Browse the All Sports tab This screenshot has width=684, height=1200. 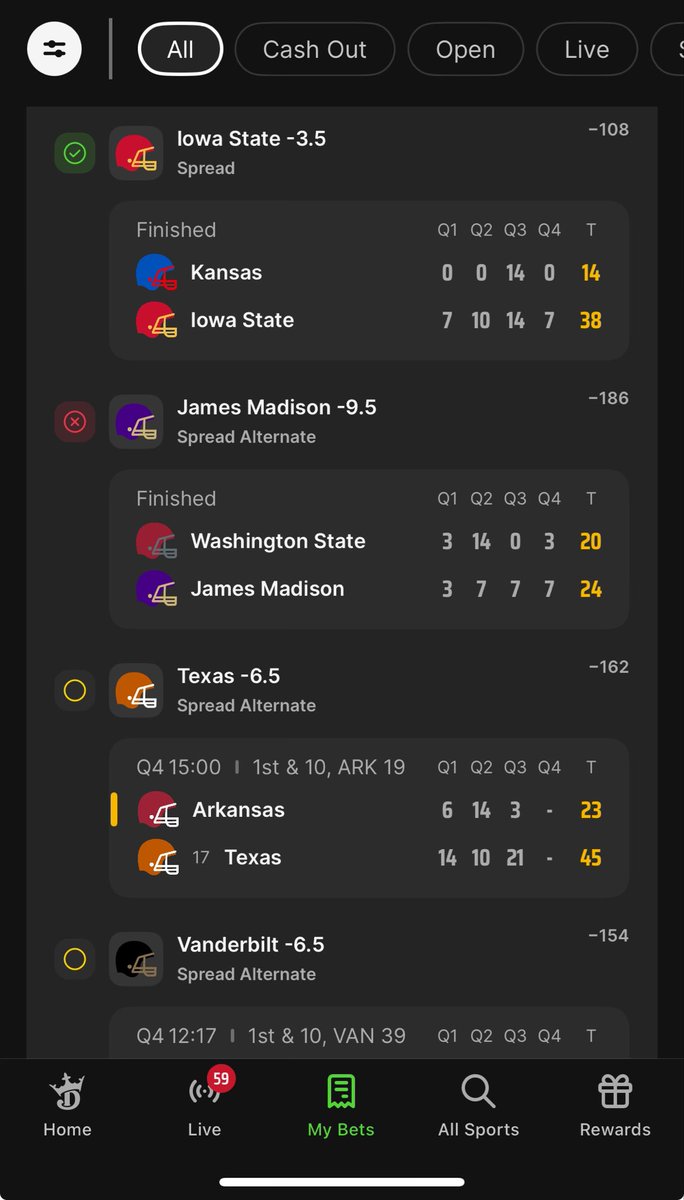[x=478, y=1105]
